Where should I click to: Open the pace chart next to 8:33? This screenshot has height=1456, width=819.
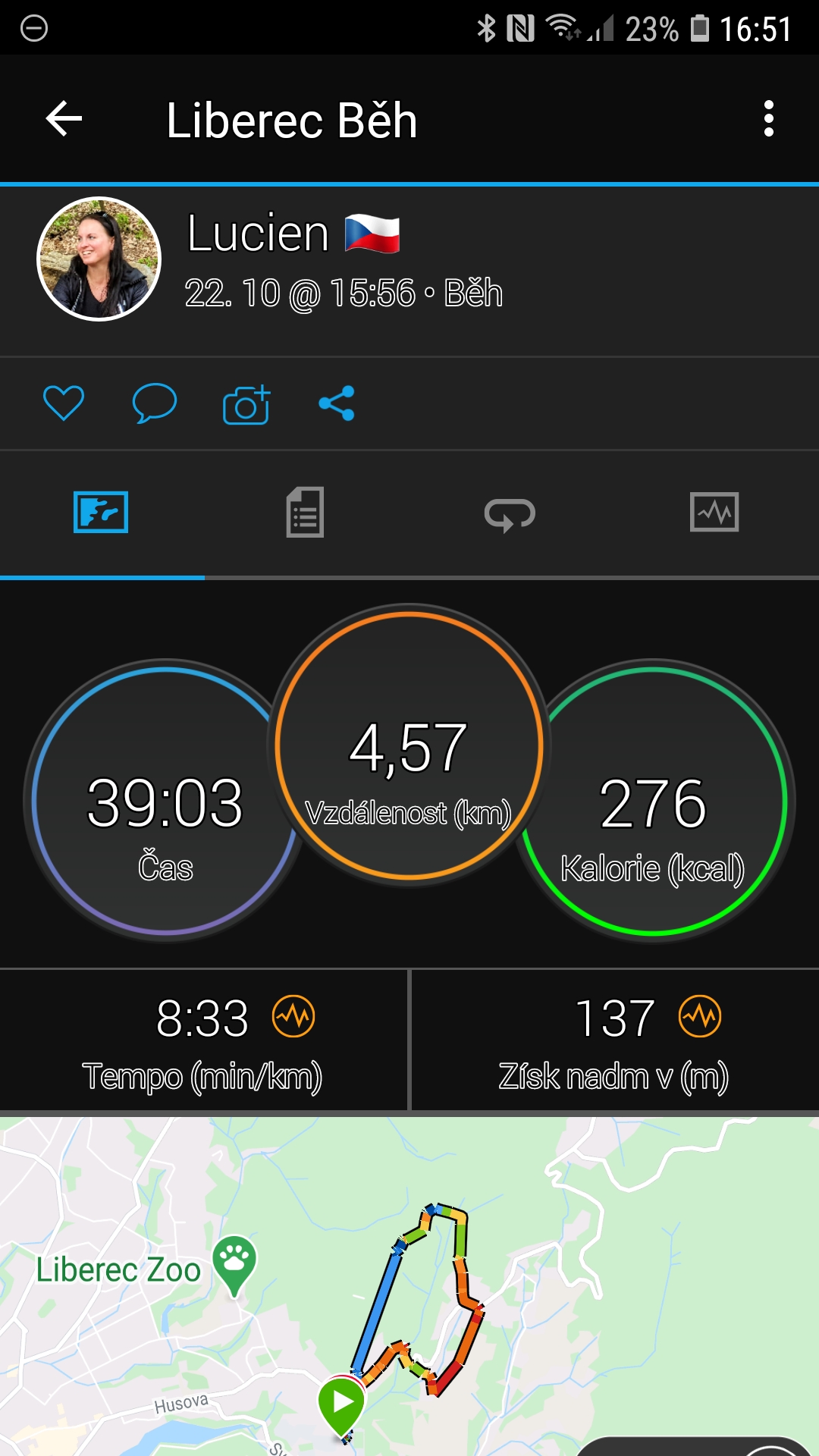tap(293, 1016)
